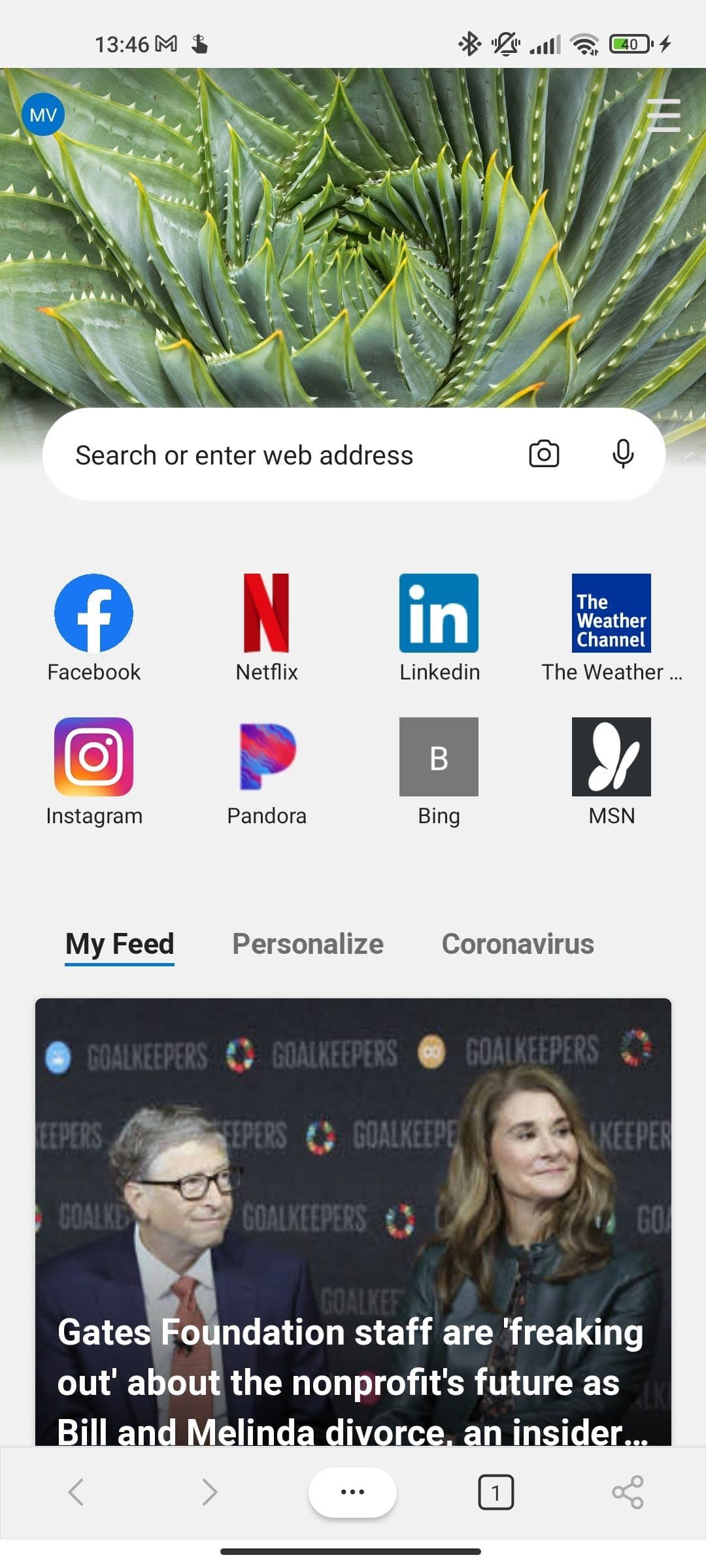Open the three-dot menu in bottom bar

(352, 1492)
